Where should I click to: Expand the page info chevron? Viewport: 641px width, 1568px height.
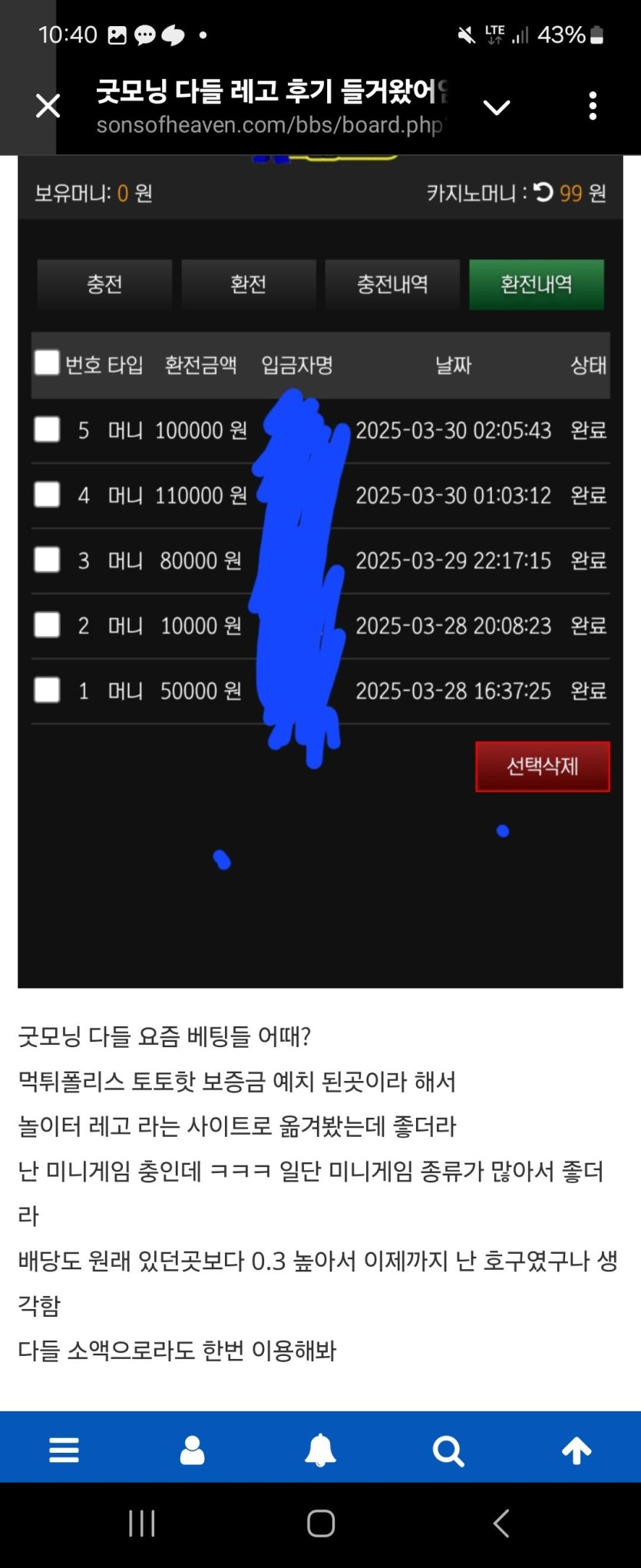tap(497, 107)
